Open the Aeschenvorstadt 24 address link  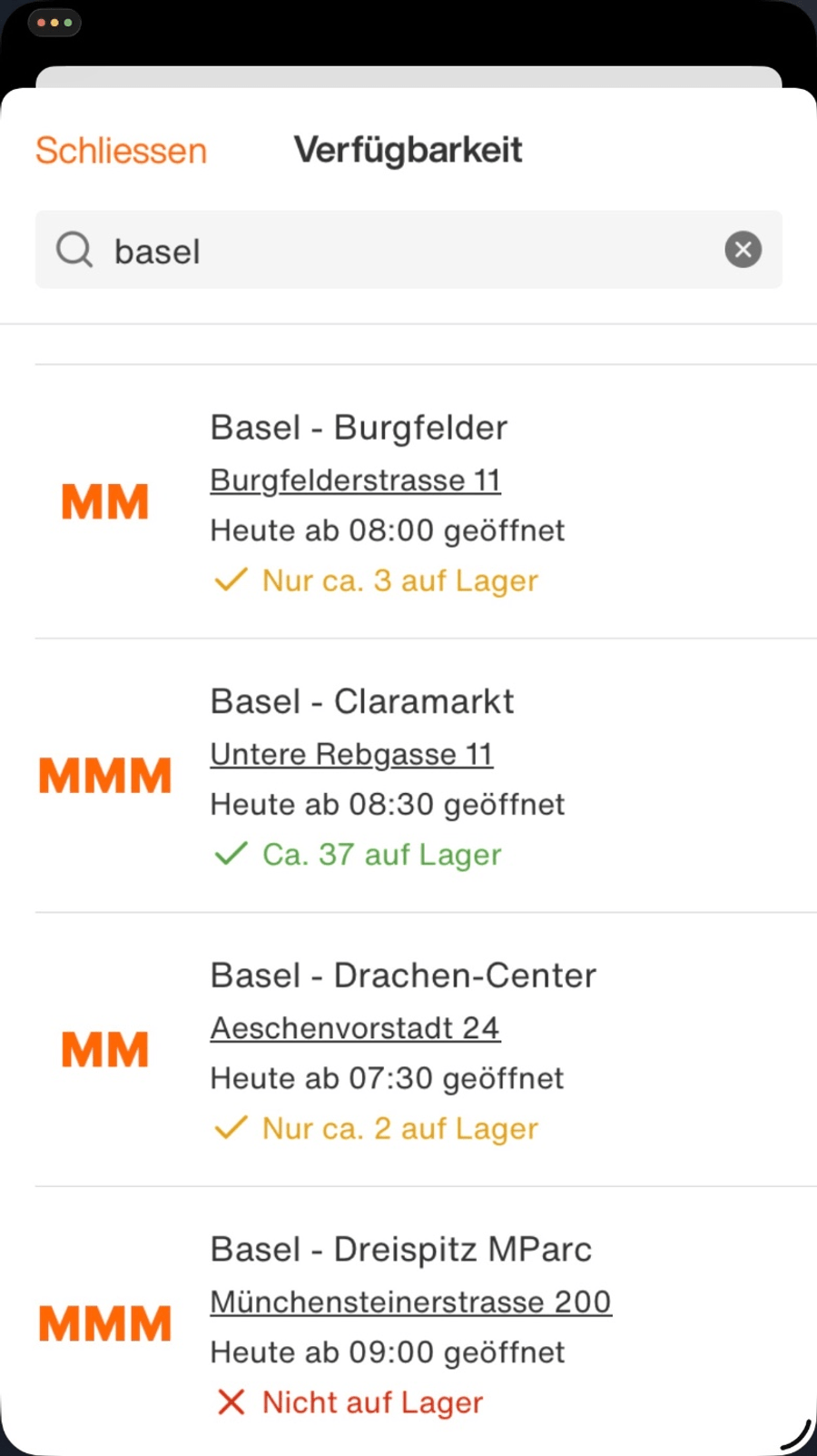click(355, 1028)
